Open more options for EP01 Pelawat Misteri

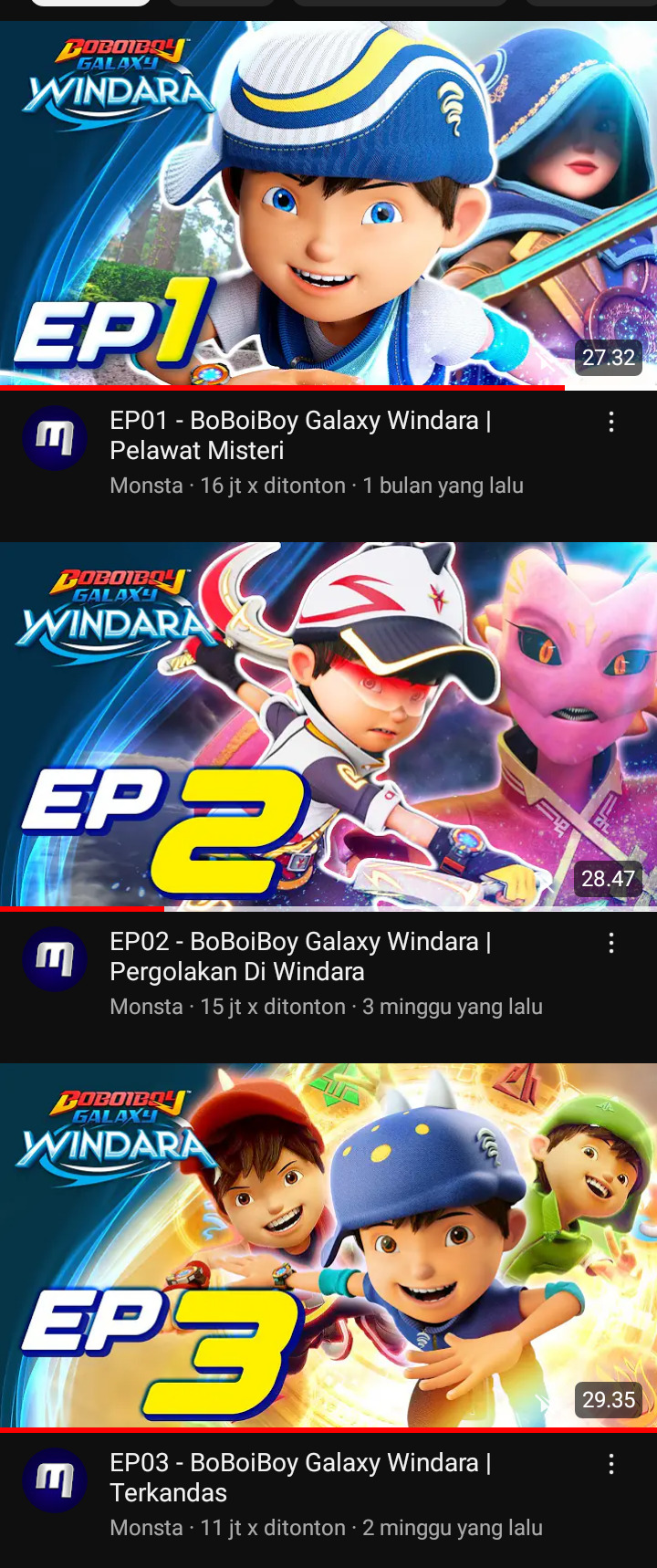coord(611,422)
